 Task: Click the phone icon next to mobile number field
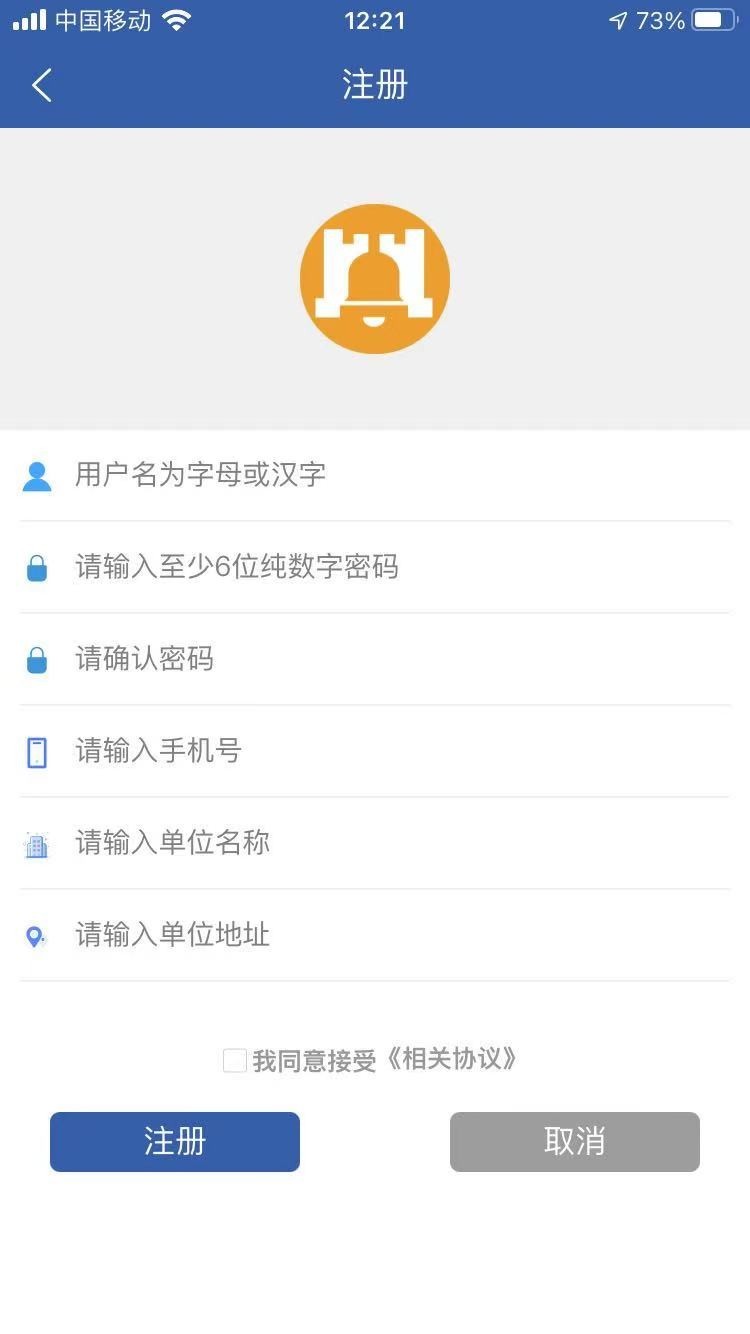pyautogui.click(x=37, y=751)
